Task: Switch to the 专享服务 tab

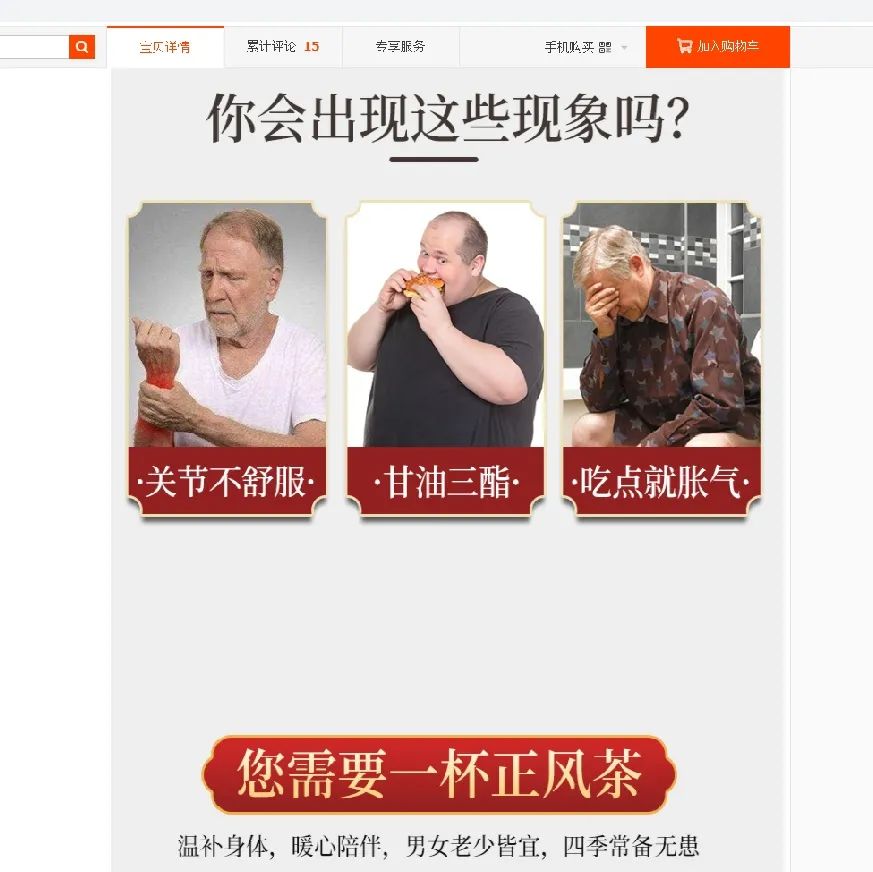Action: coord(400,47)
